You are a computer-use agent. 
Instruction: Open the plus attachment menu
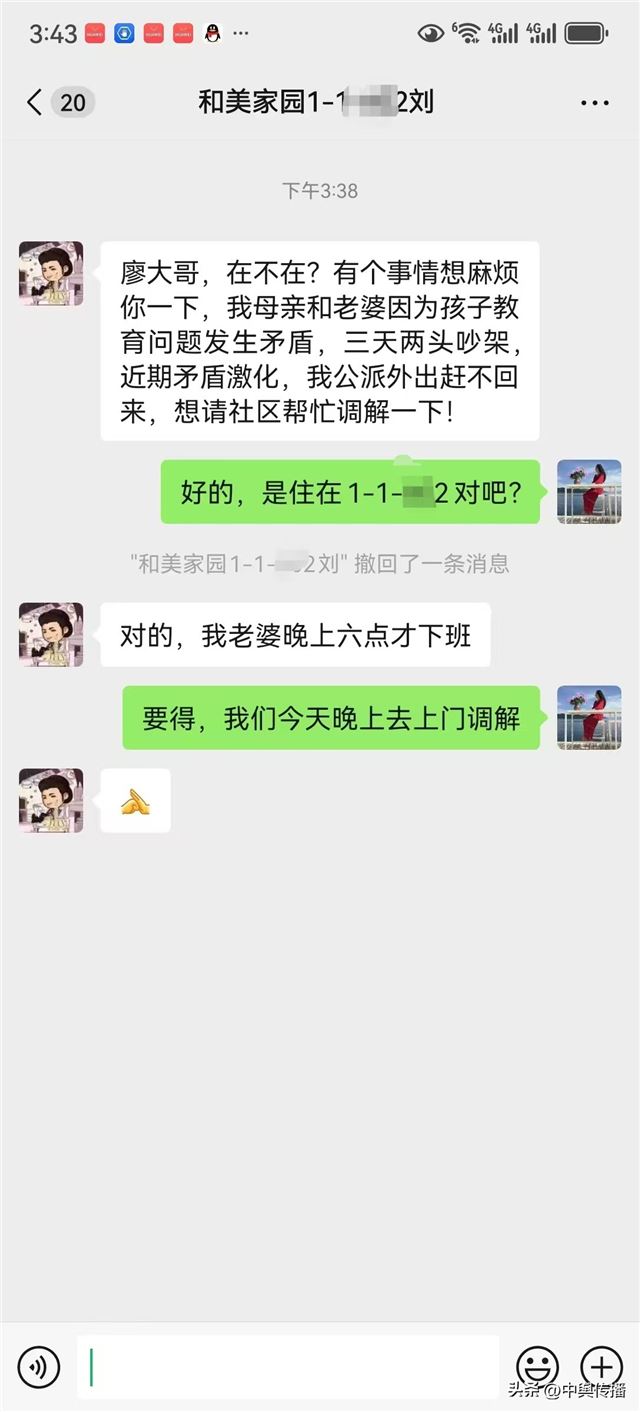click(x=601, y=1366)
